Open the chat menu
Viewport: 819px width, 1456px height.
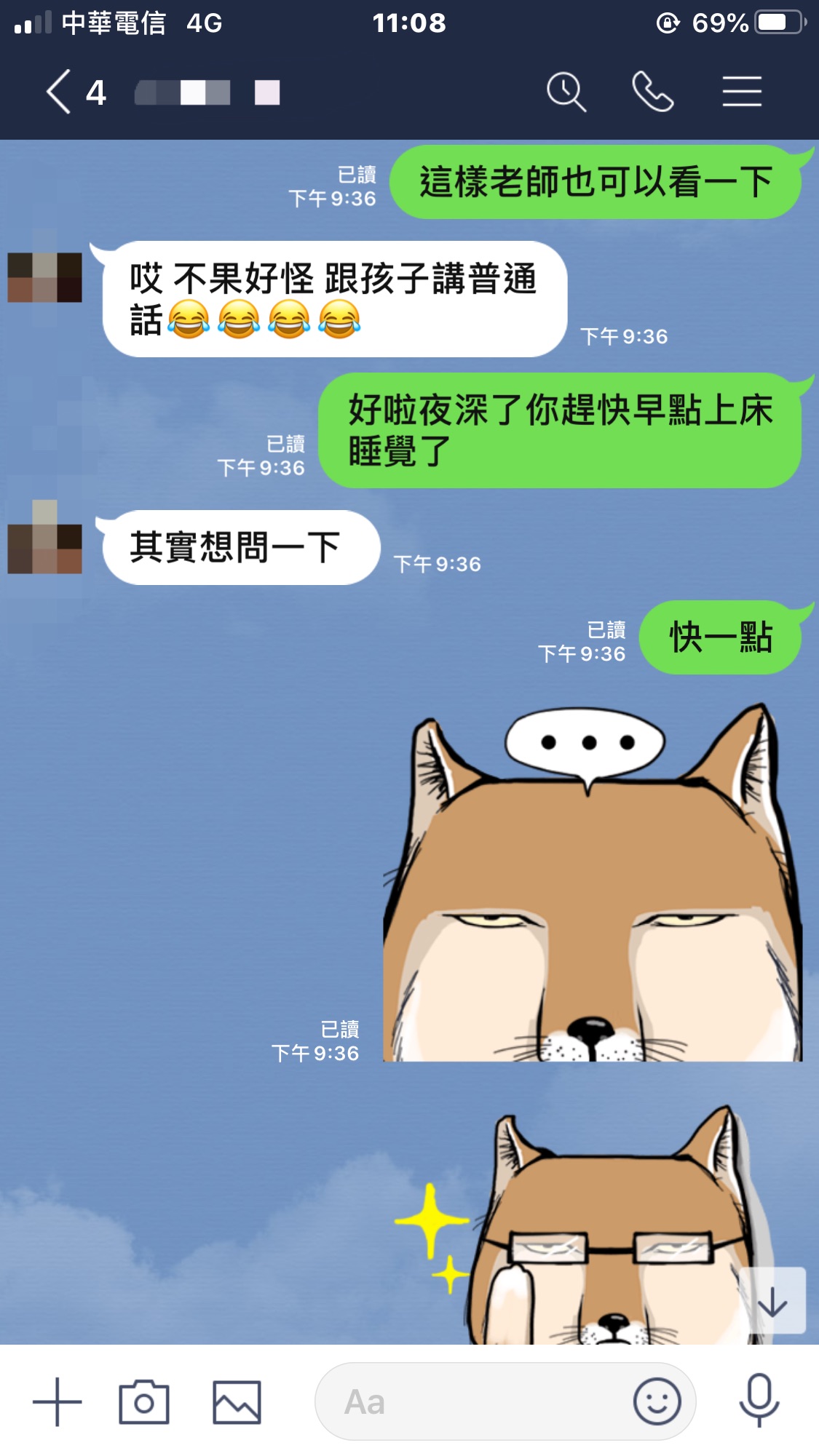point(742,92)
